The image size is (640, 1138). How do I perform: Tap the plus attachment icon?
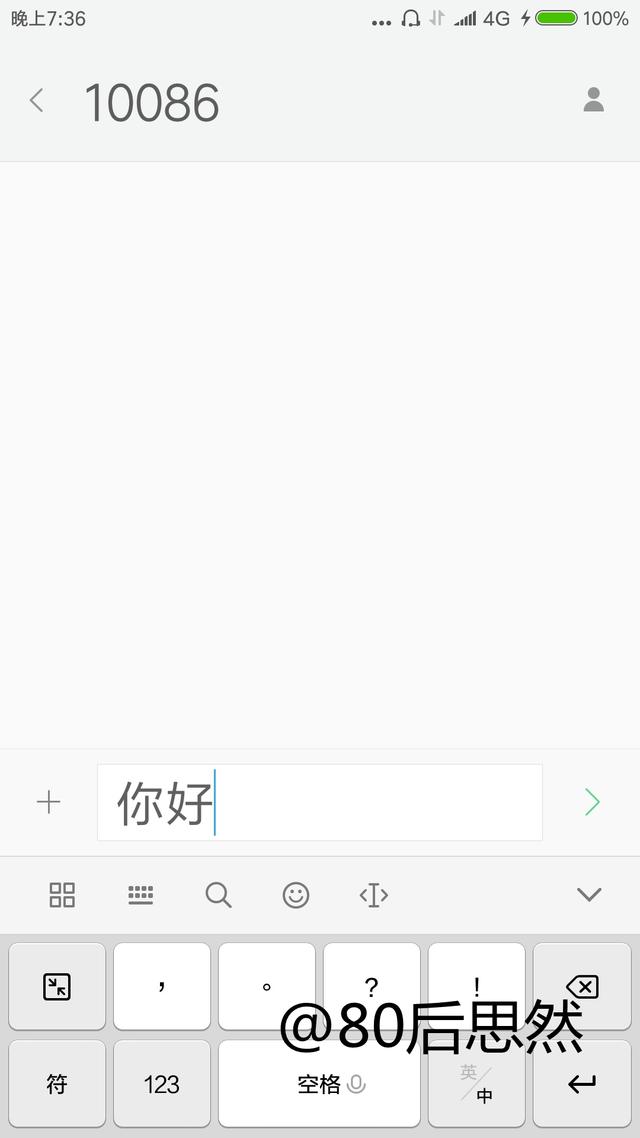click(x=49, y=802)
